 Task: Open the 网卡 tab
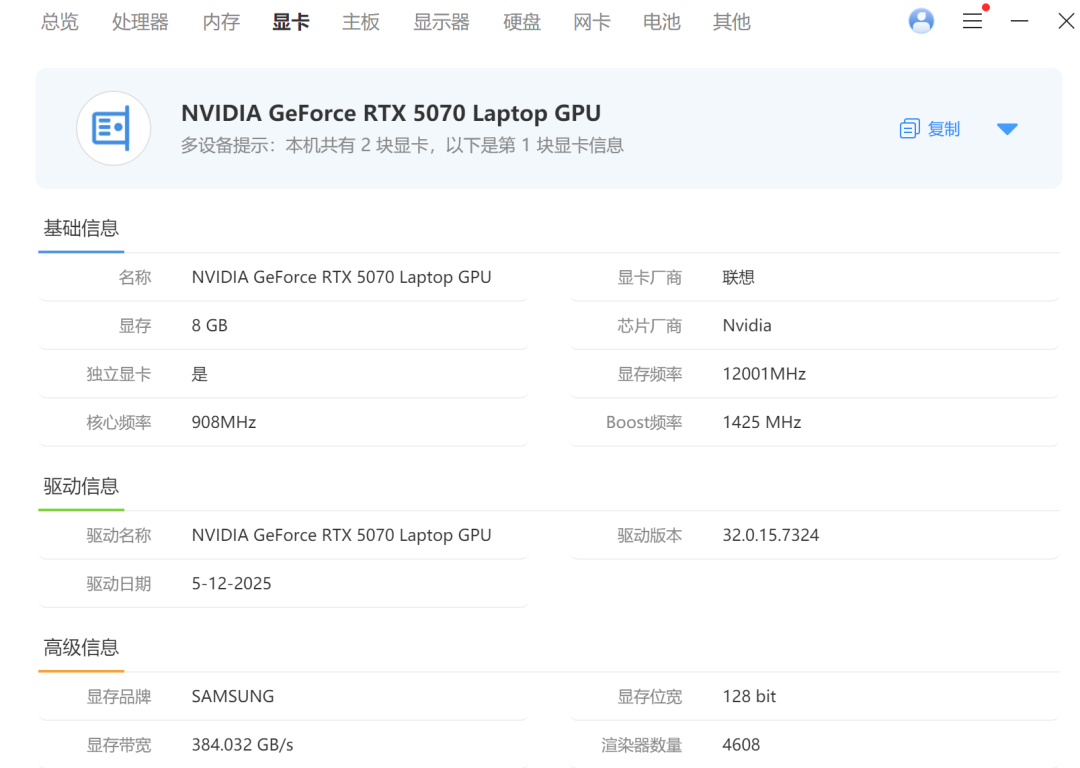[592, 22]
